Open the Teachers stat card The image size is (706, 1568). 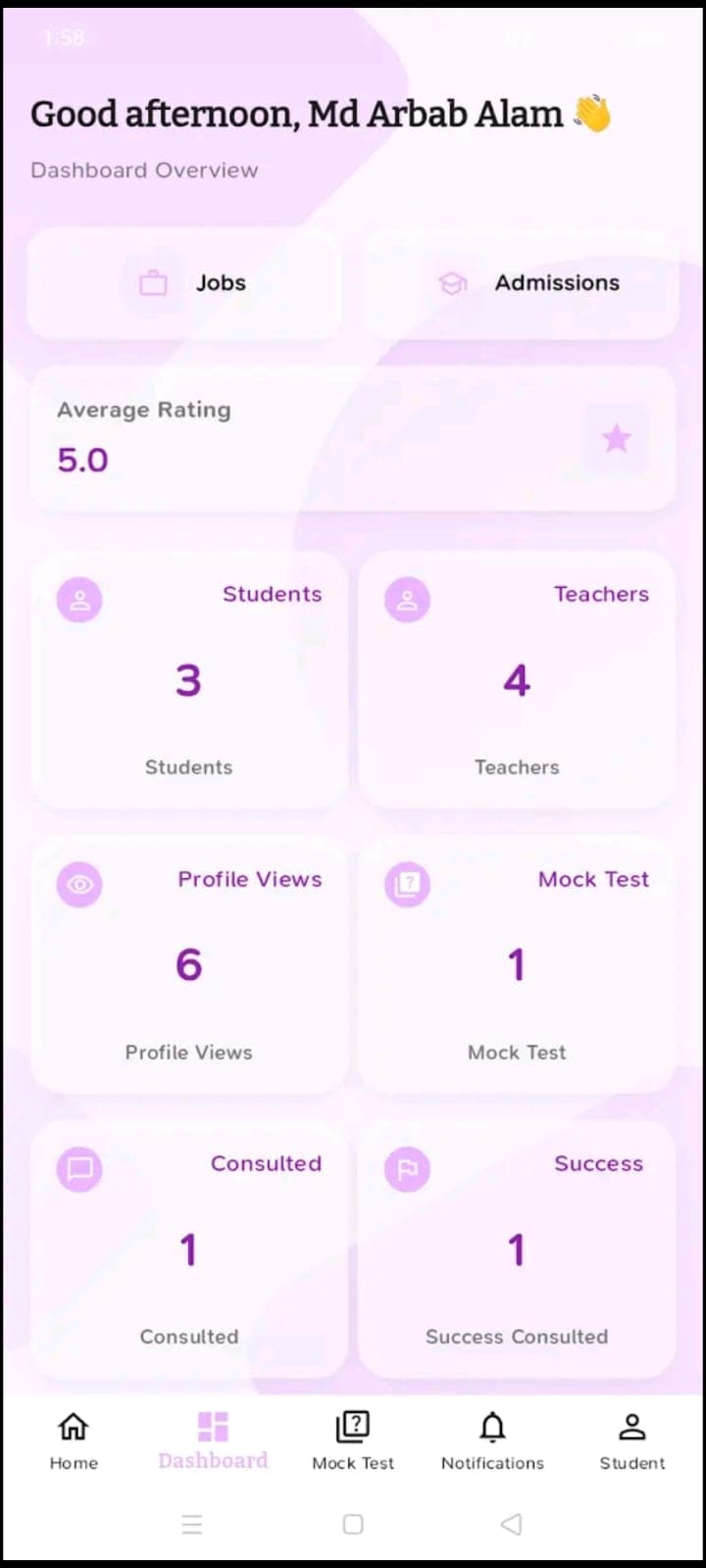click(517, 680)
